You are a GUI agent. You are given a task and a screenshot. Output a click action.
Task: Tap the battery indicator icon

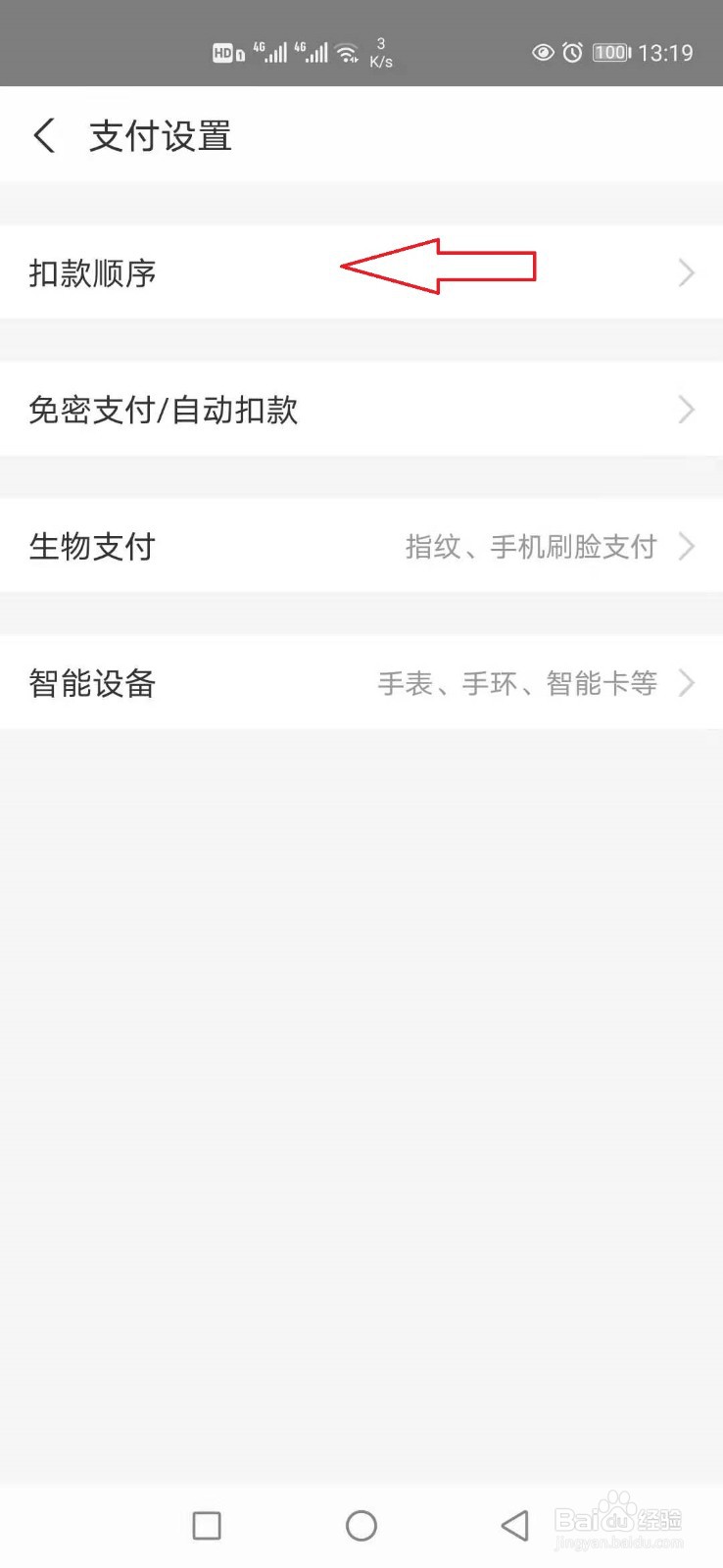[x=609, y=53]
